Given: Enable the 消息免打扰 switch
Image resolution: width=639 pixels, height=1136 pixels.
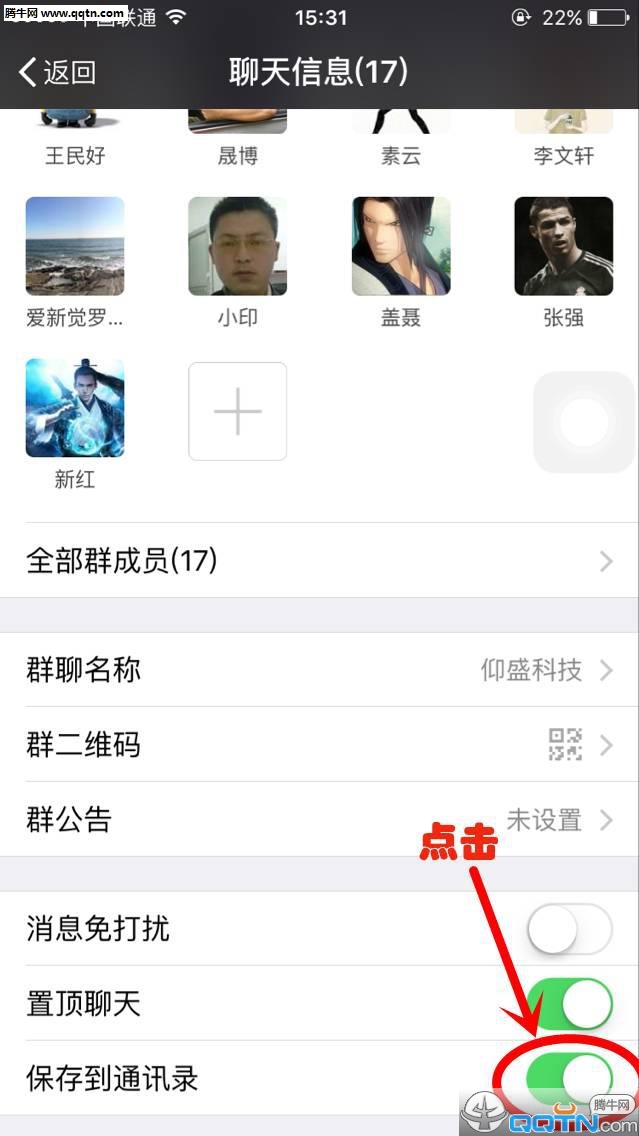Looking at the screenshot, I should pos(569,930).
